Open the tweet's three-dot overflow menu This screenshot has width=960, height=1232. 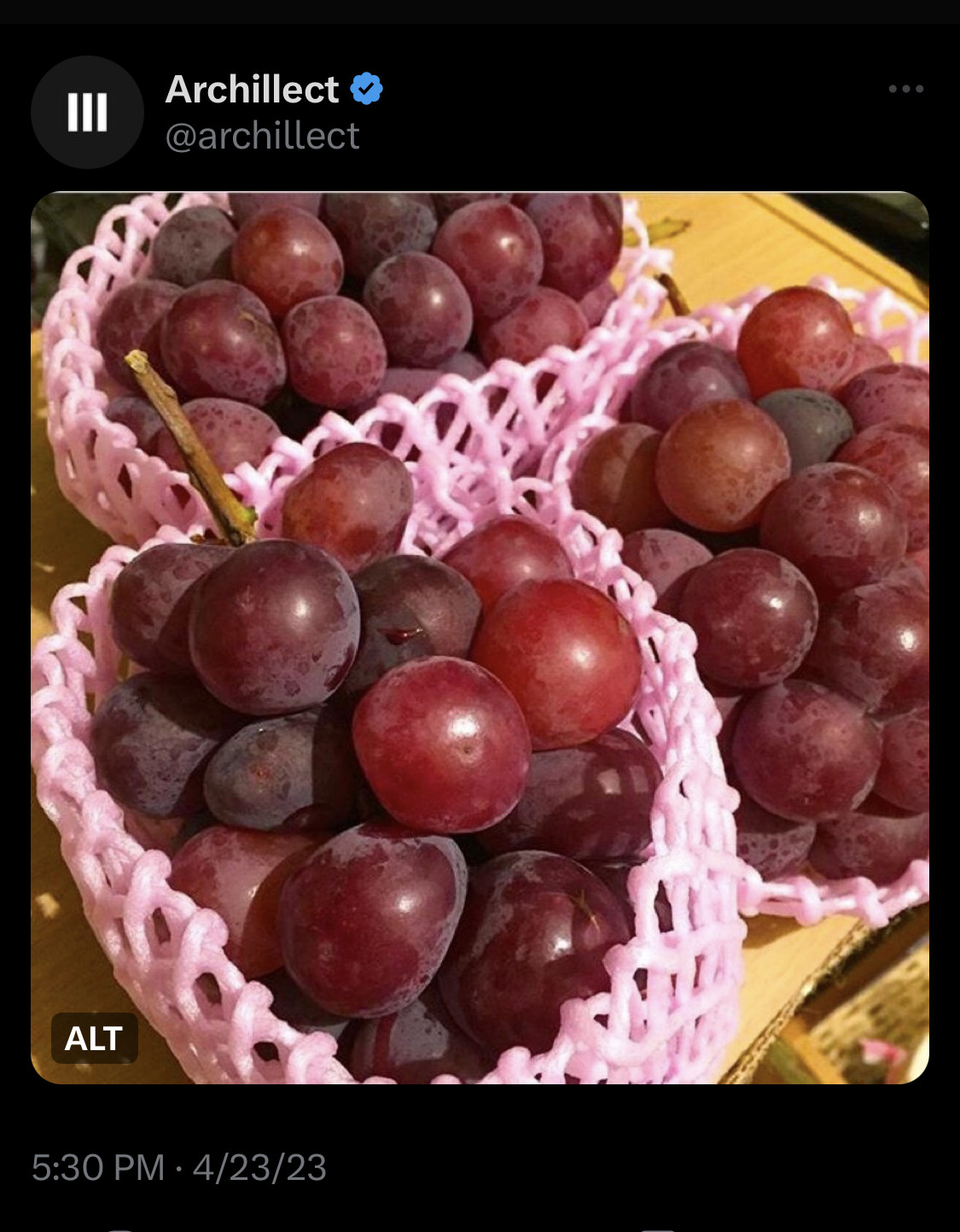(905, 89)
